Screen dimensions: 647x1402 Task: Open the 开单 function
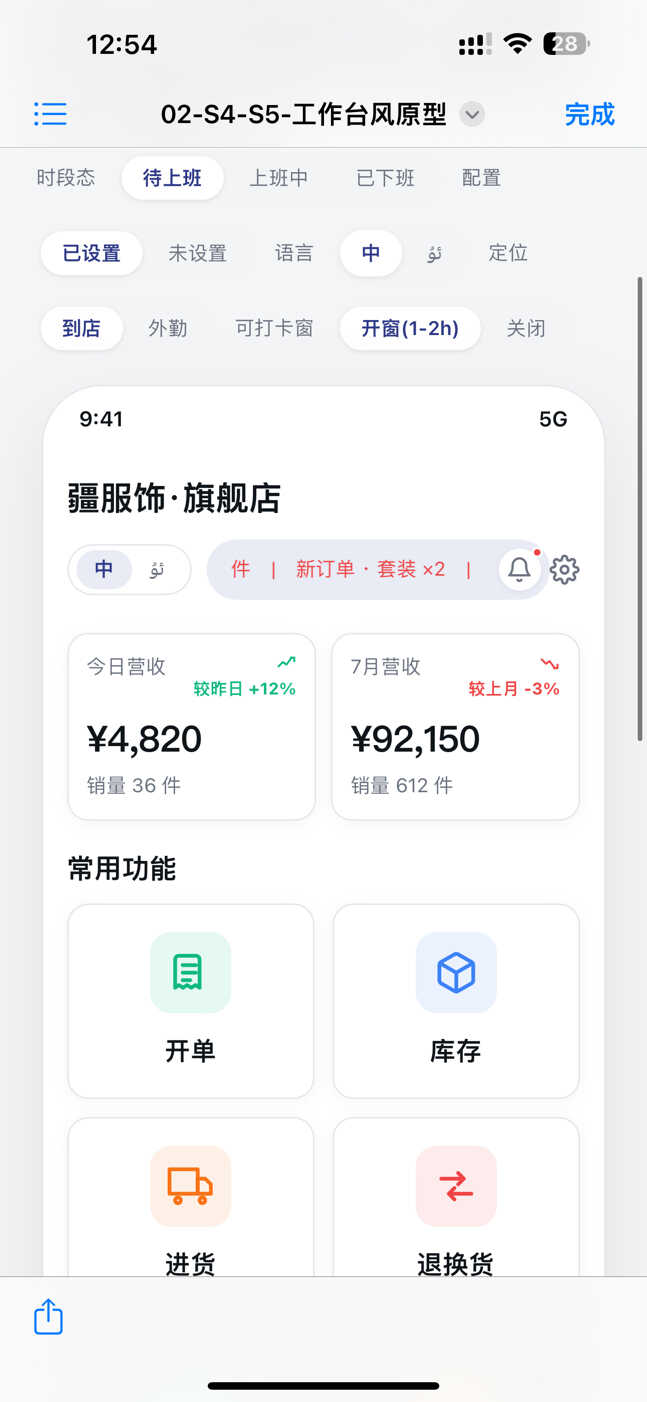(191, 1001)
